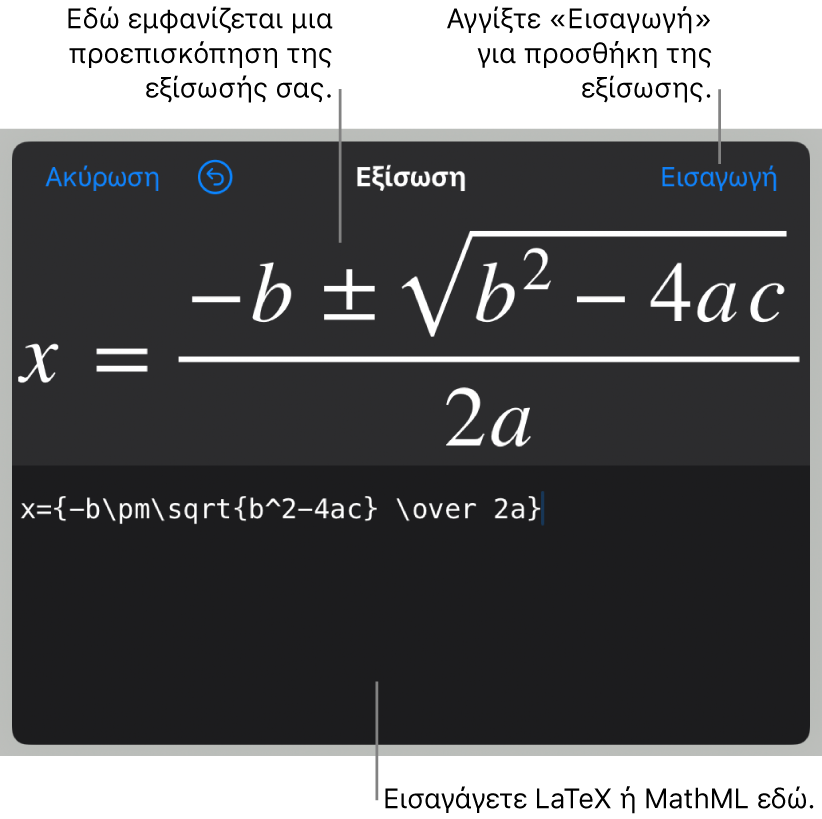Focus the LaTeX equation text field
This screenshot has height=819, width=822.
click(x=410, y=600)
